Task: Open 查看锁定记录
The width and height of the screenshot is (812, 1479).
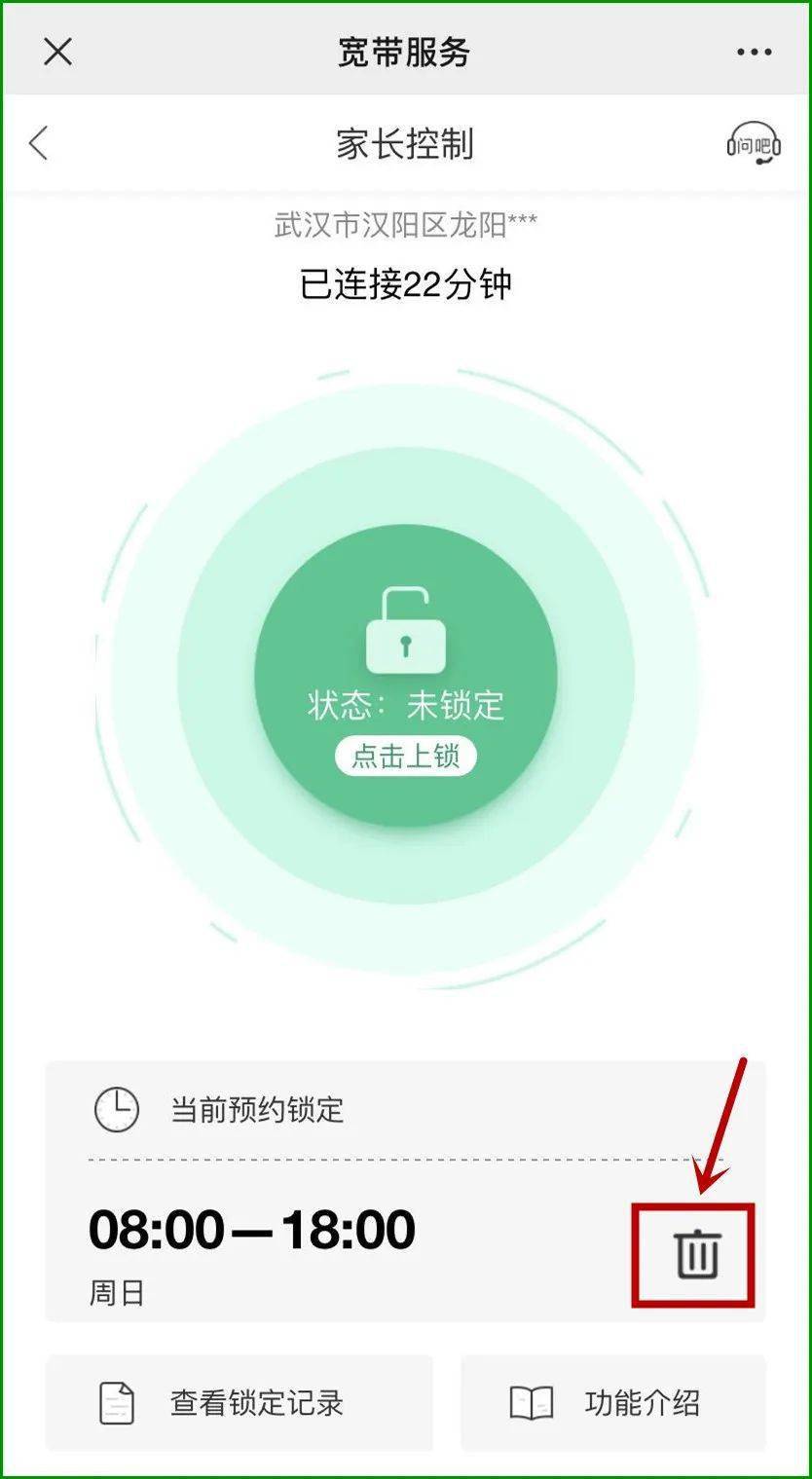Action: tap(240, 1403)
